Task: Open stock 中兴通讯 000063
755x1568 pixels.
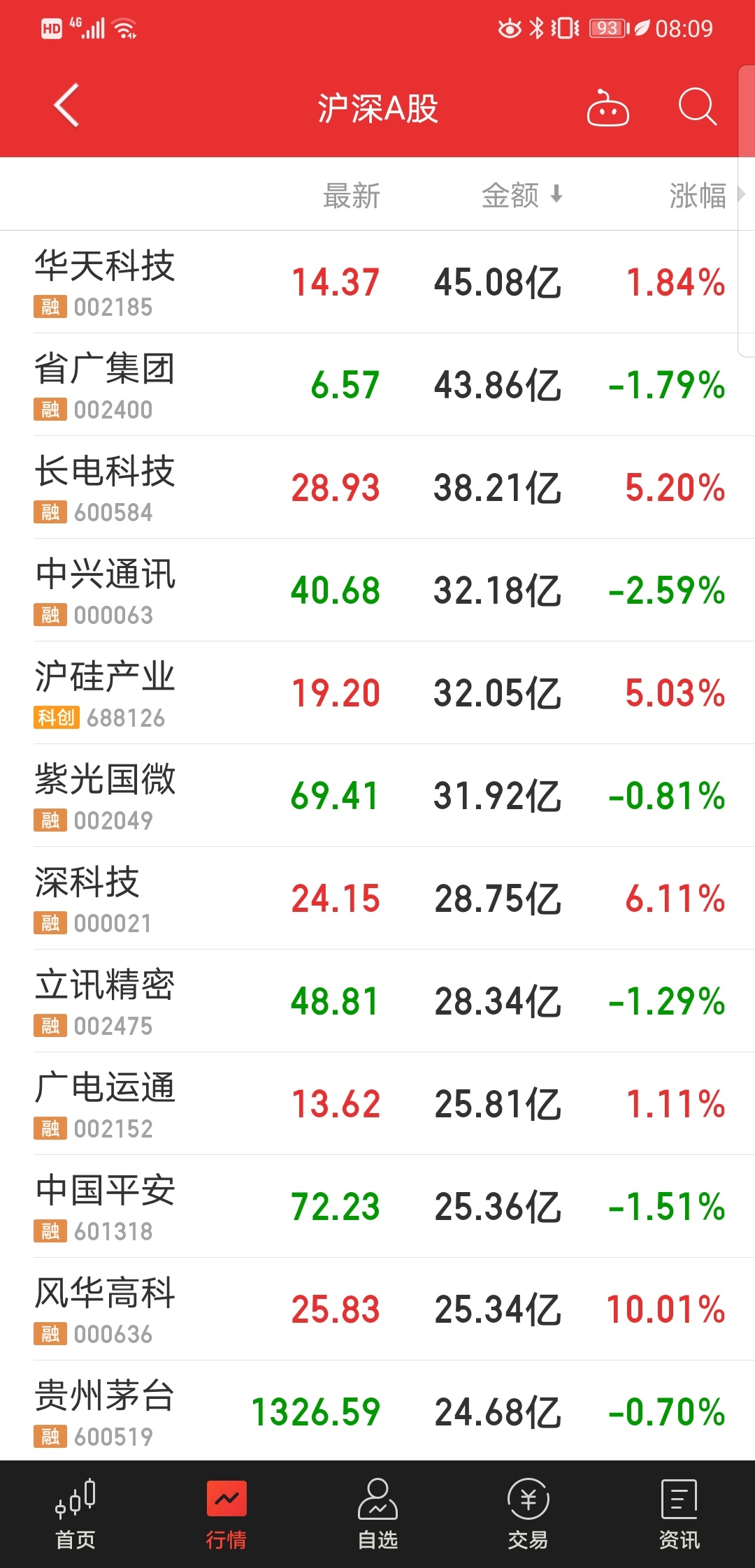Action: click(377, 590)
